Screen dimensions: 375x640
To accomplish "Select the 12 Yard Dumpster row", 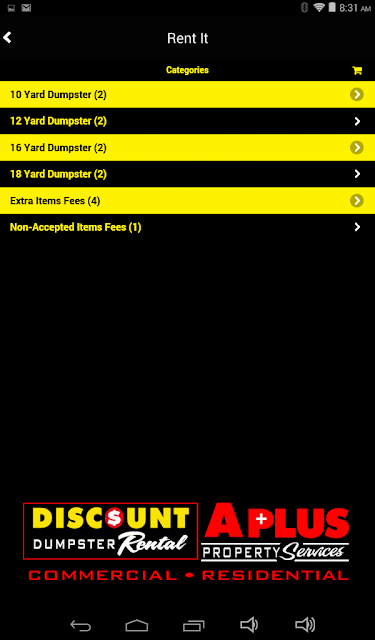I will coord(187,121).
